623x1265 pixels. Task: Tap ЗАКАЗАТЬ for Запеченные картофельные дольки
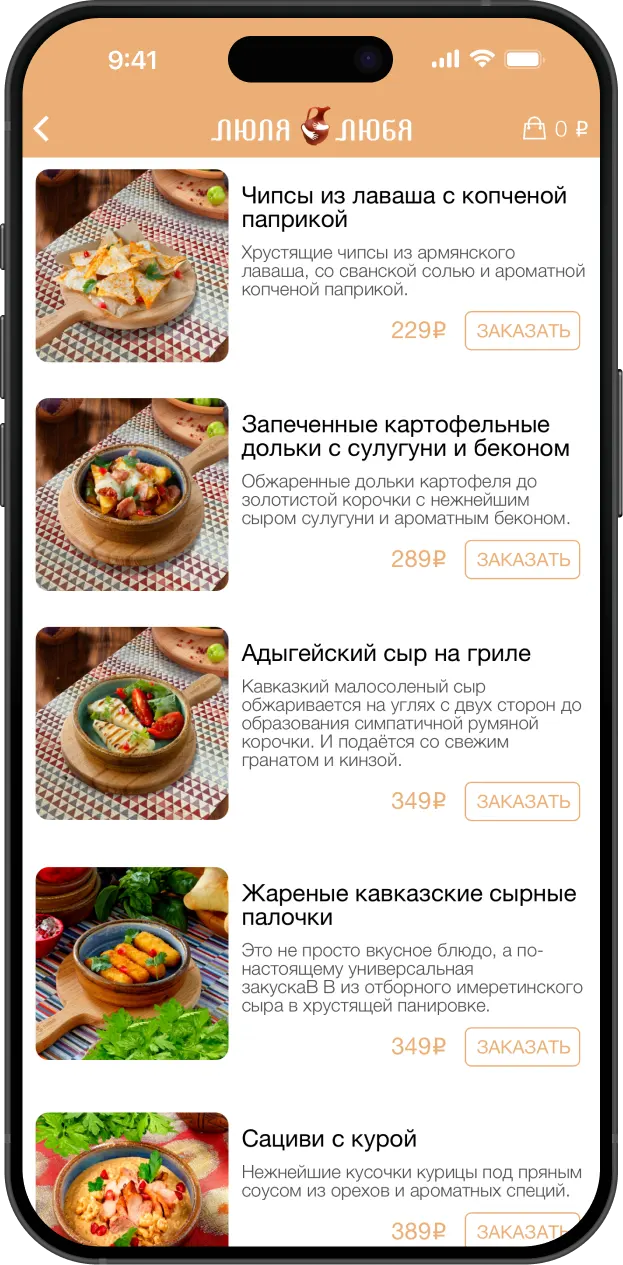click(522, 560)
